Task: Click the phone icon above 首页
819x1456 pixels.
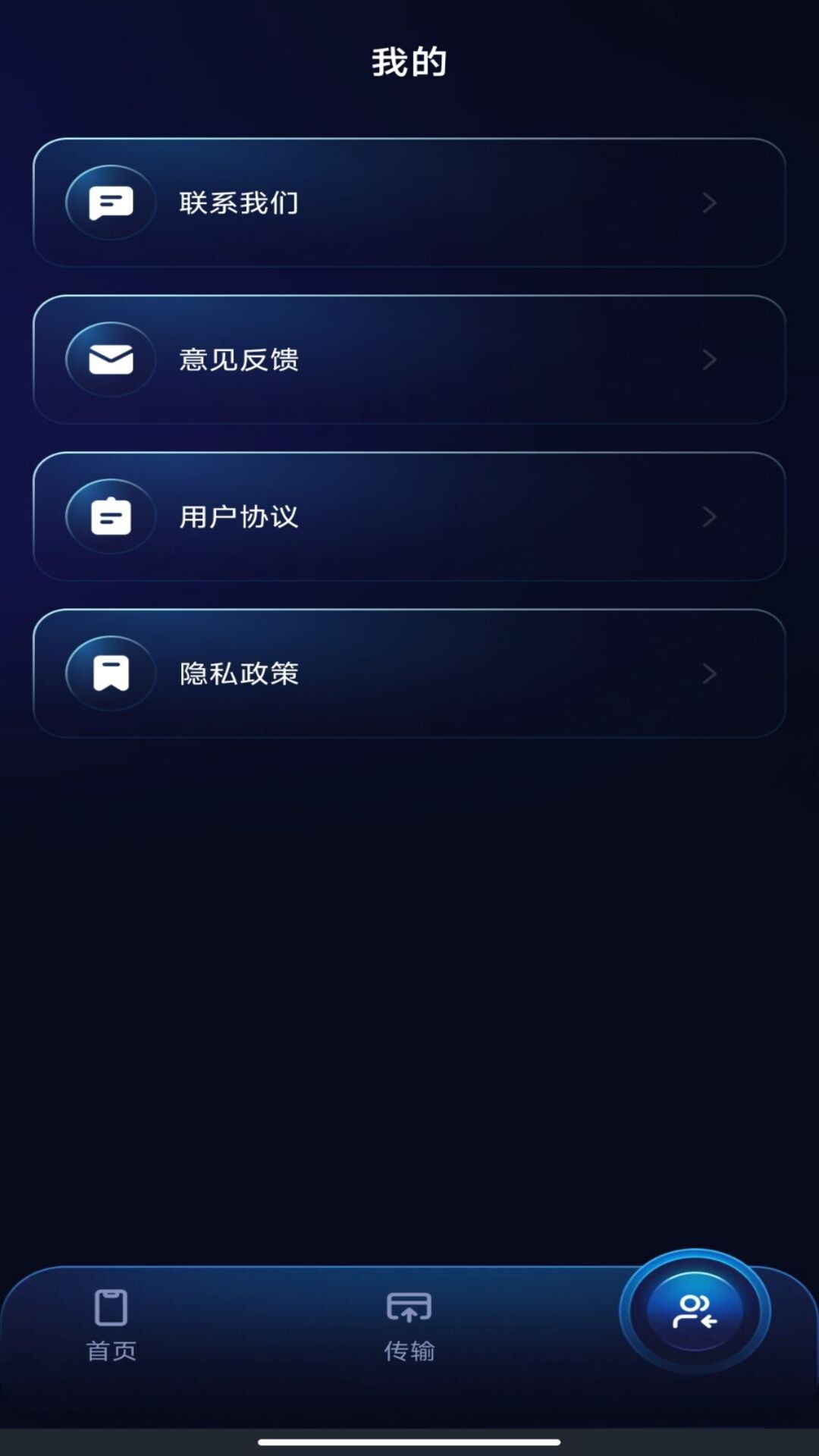Action: click(111, 1310)
